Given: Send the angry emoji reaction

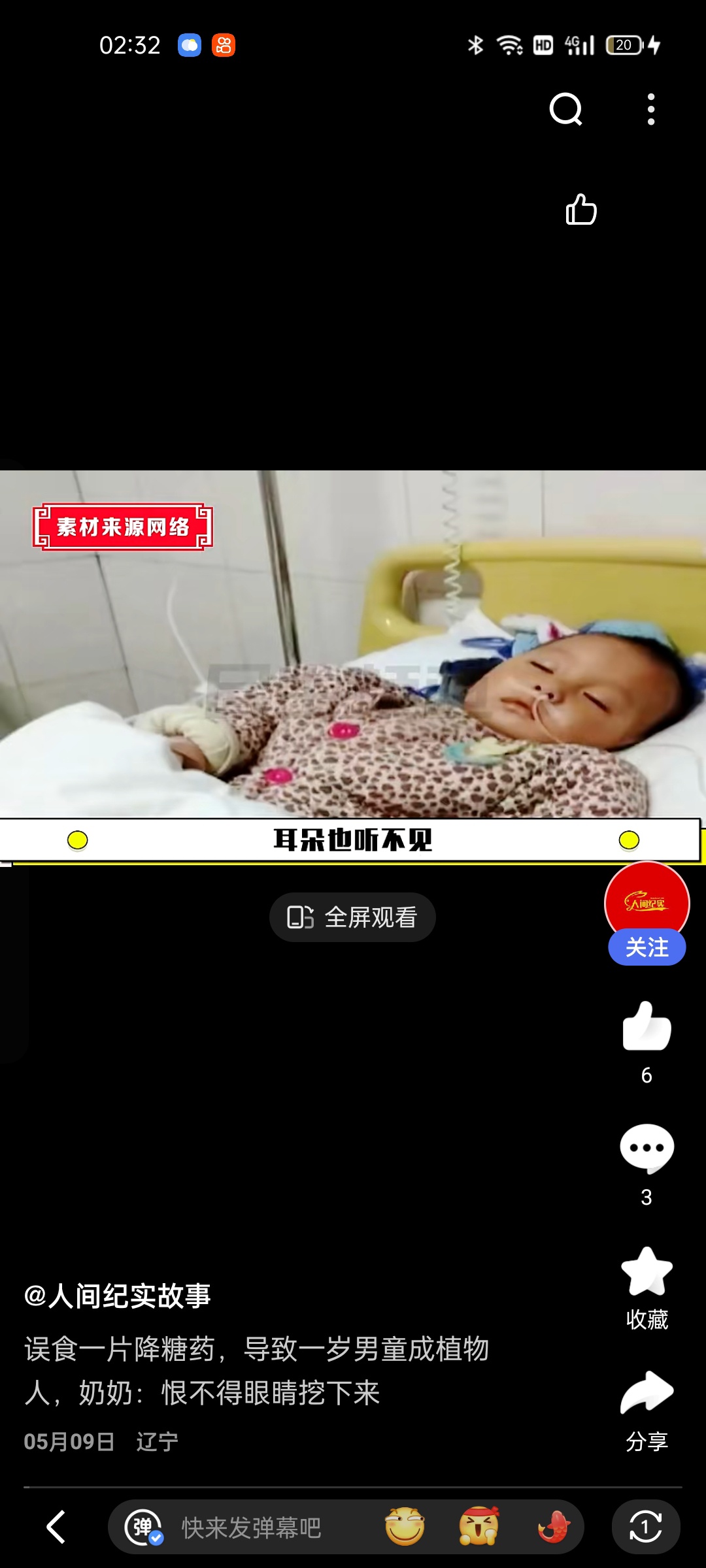Looking at the screenshot, I should click(x=479, y=1527).
